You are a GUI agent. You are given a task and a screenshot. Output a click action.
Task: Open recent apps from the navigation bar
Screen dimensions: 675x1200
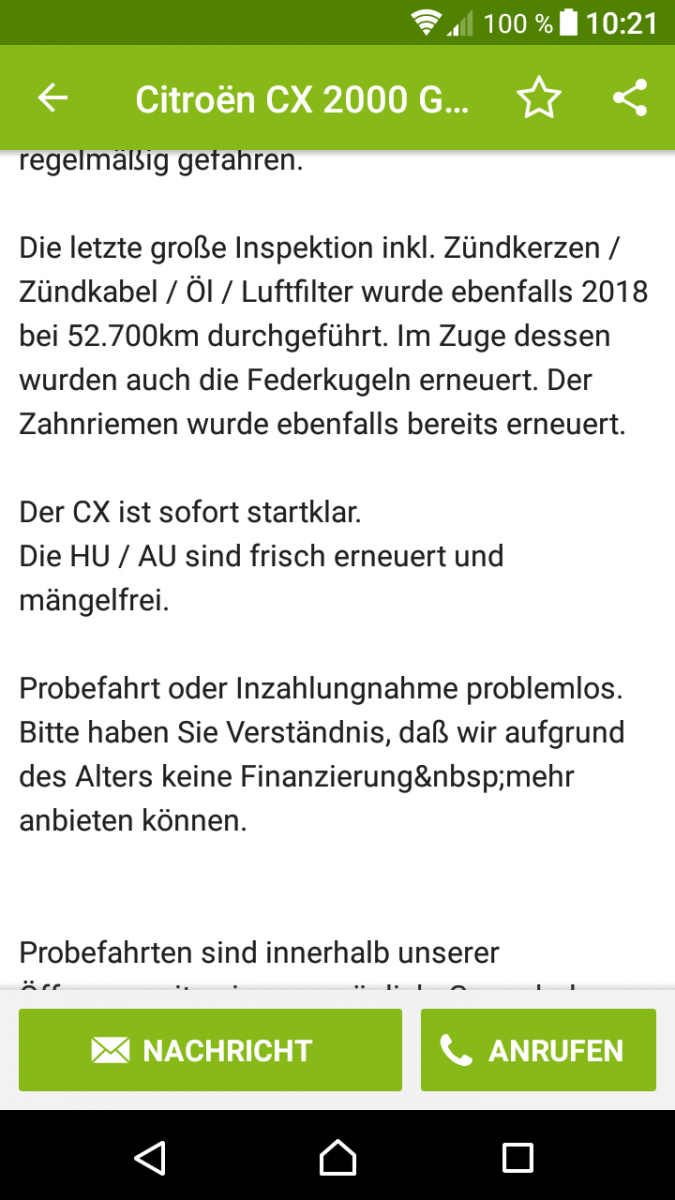518,1157
